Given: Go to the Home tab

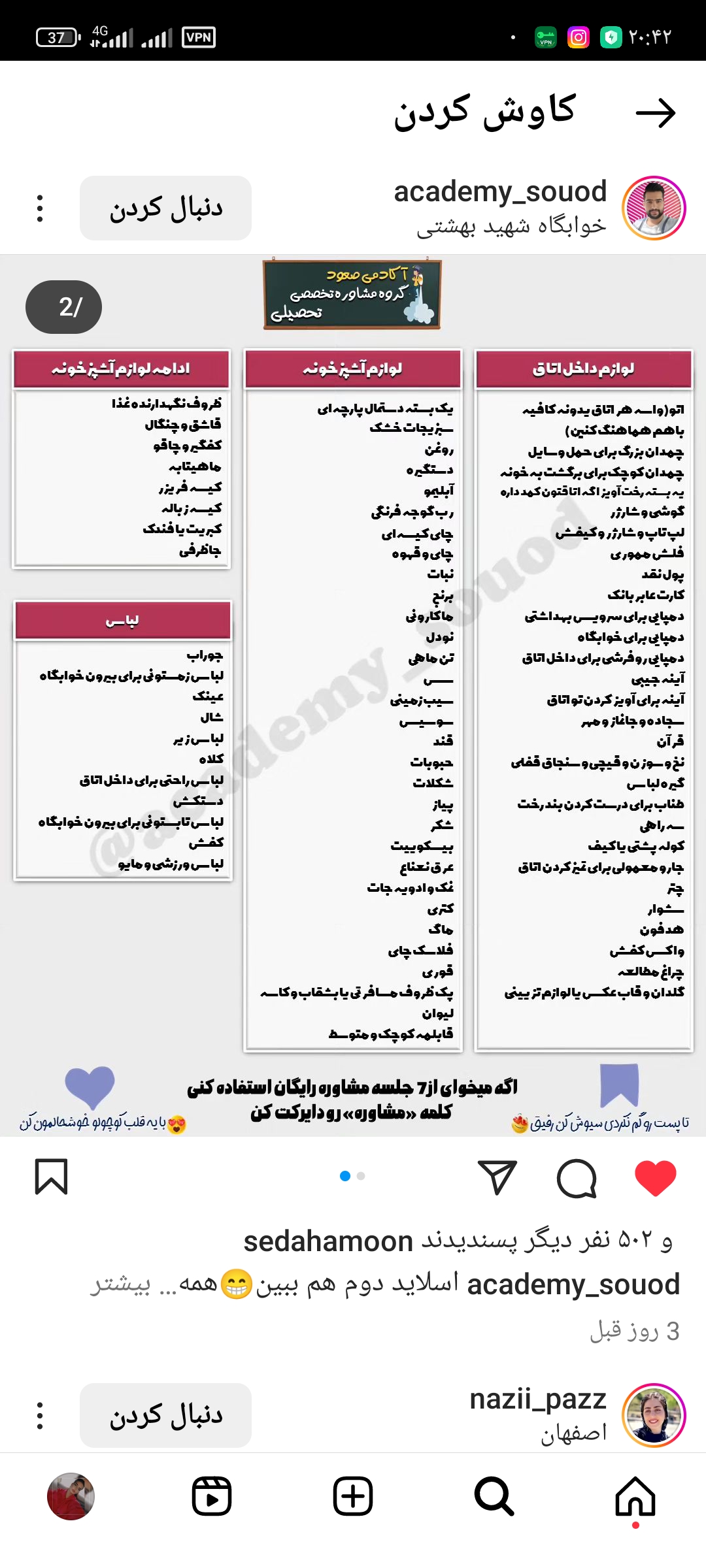Looking at the screenshot, I should [x=635, y=1496].
